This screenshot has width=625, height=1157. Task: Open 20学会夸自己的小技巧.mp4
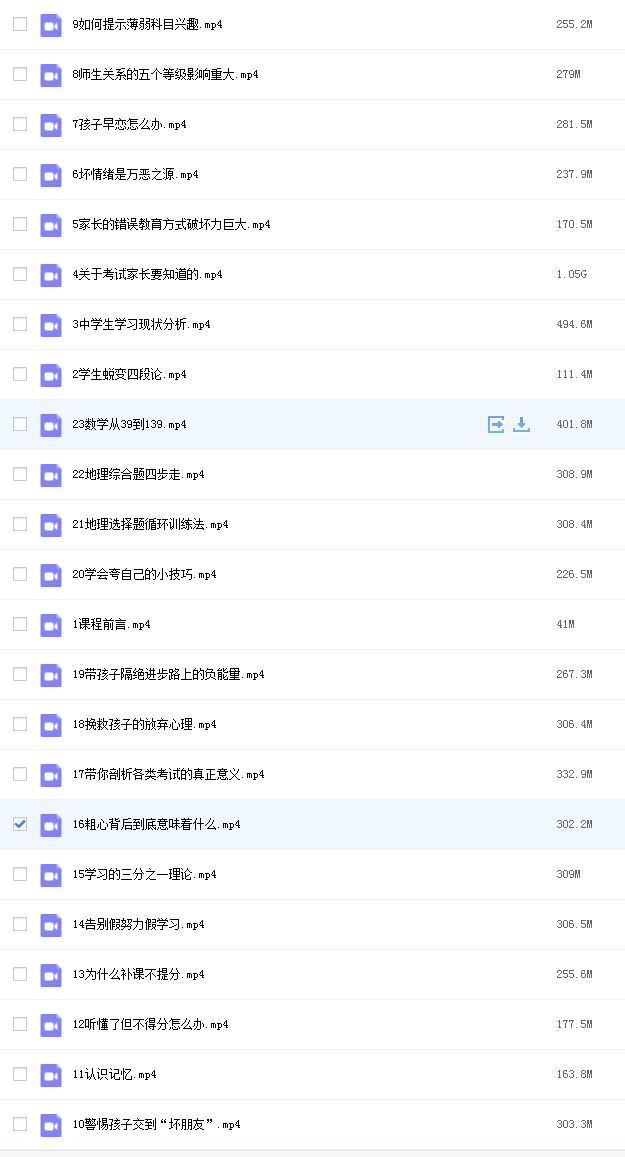pos(145,574)
